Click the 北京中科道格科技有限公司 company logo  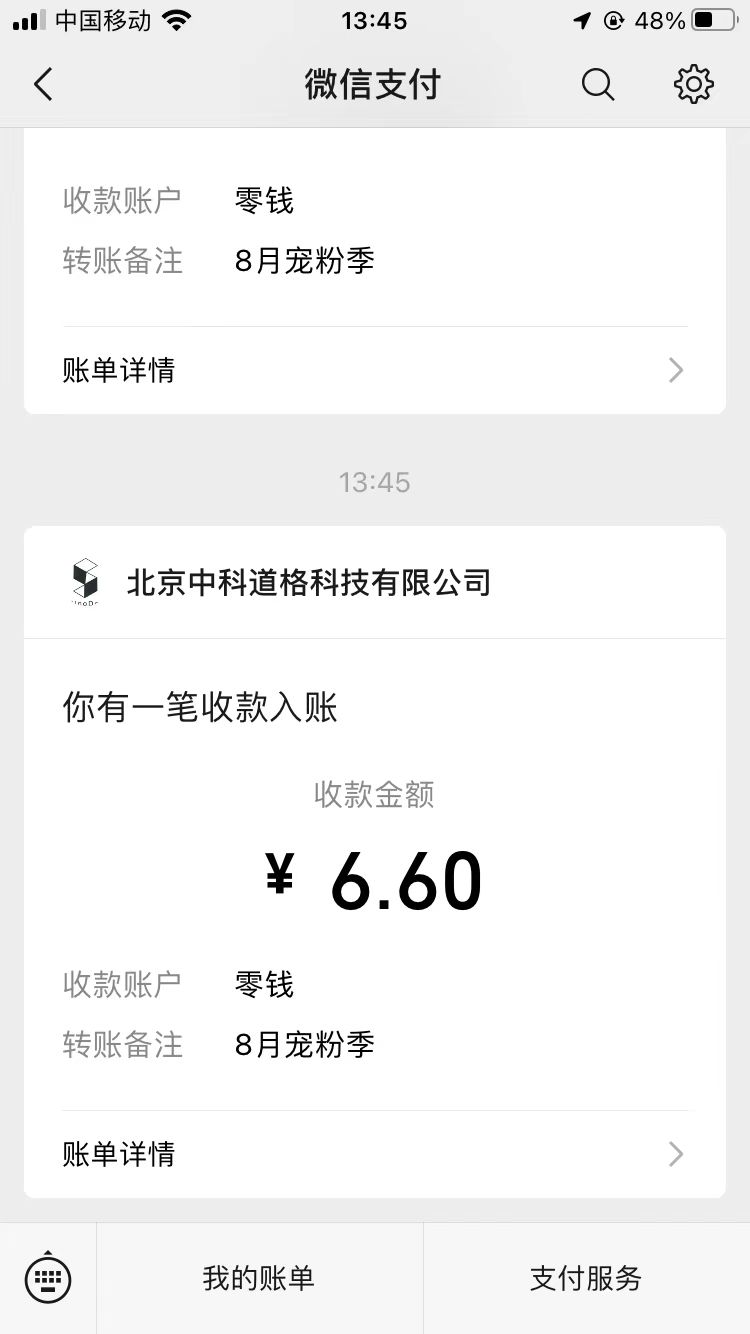[85, 581]
